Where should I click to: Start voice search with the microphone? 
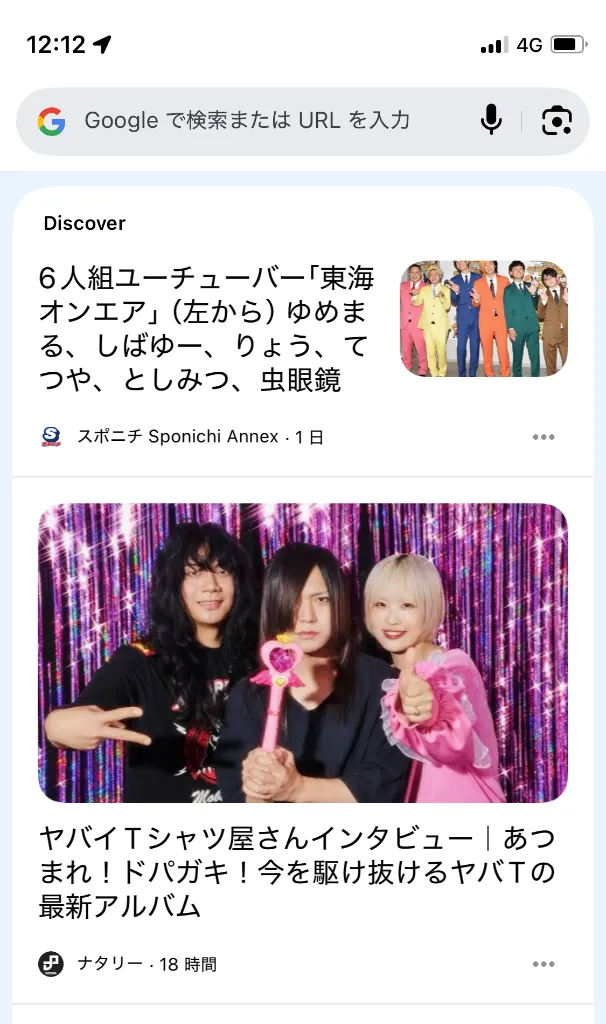click(491, 121)
